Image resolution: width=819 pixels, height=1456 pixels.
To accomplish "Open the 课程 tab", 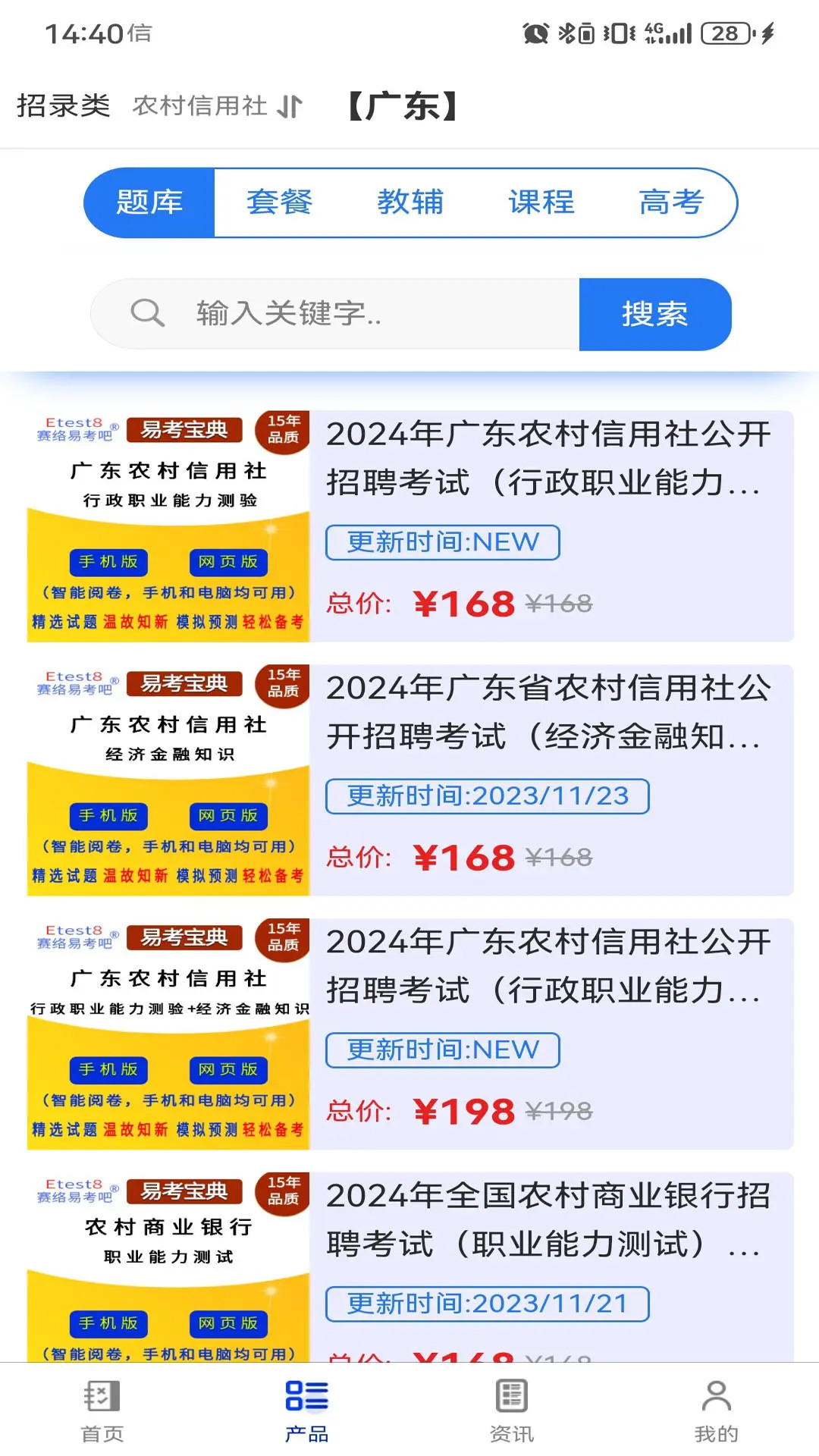I will pyautogui.click(x=541, y=202).
